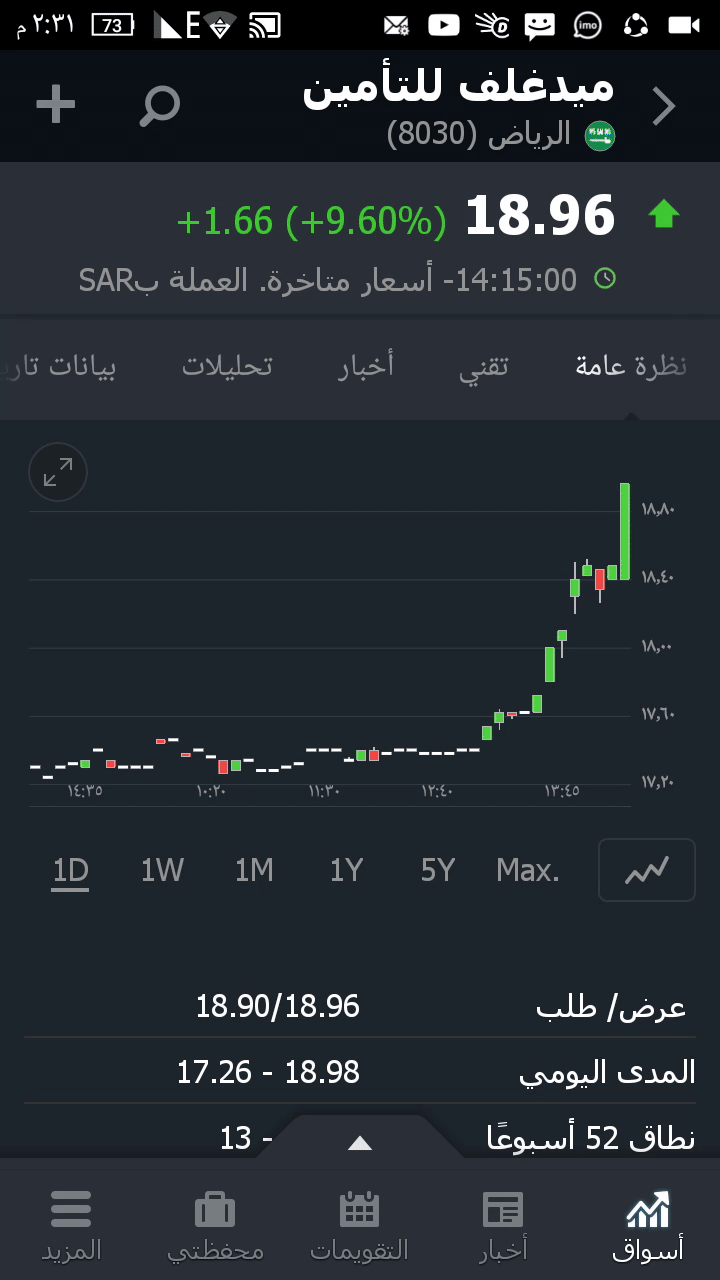Image resolution: width=720 pixels, height=1280 pixels.
Task: Tap the plus icon to add stock
Action: pos(55,105)
